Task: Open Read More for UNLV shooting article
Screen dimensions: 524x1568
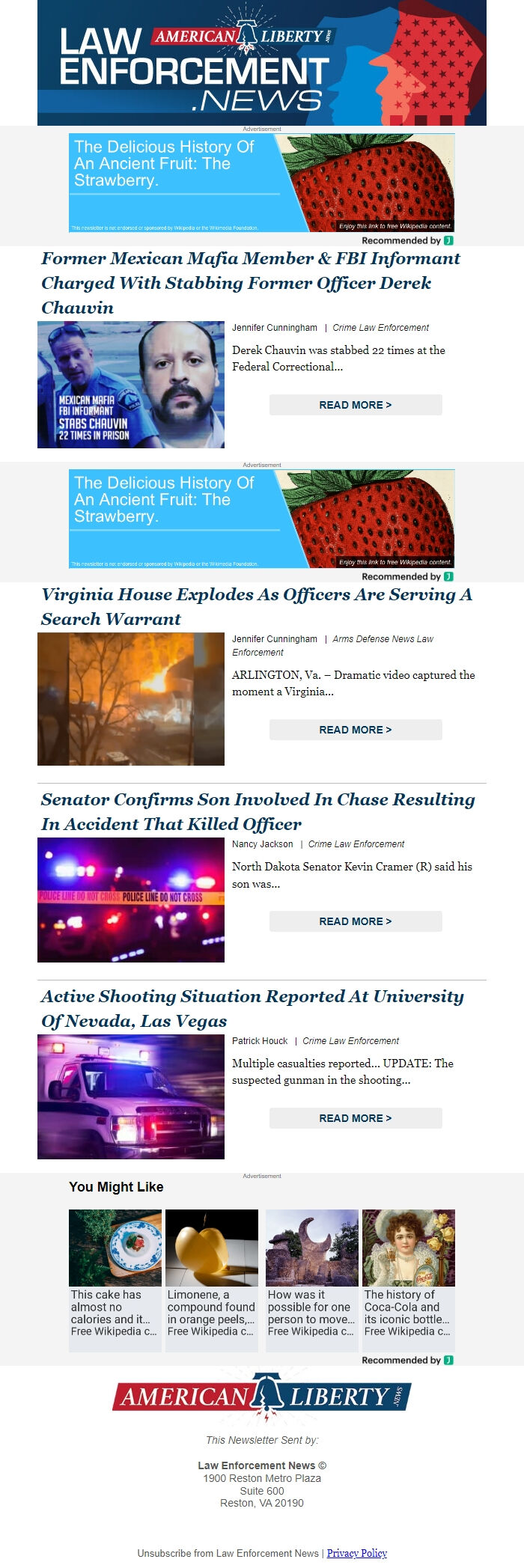Action: click(355, 1118)
